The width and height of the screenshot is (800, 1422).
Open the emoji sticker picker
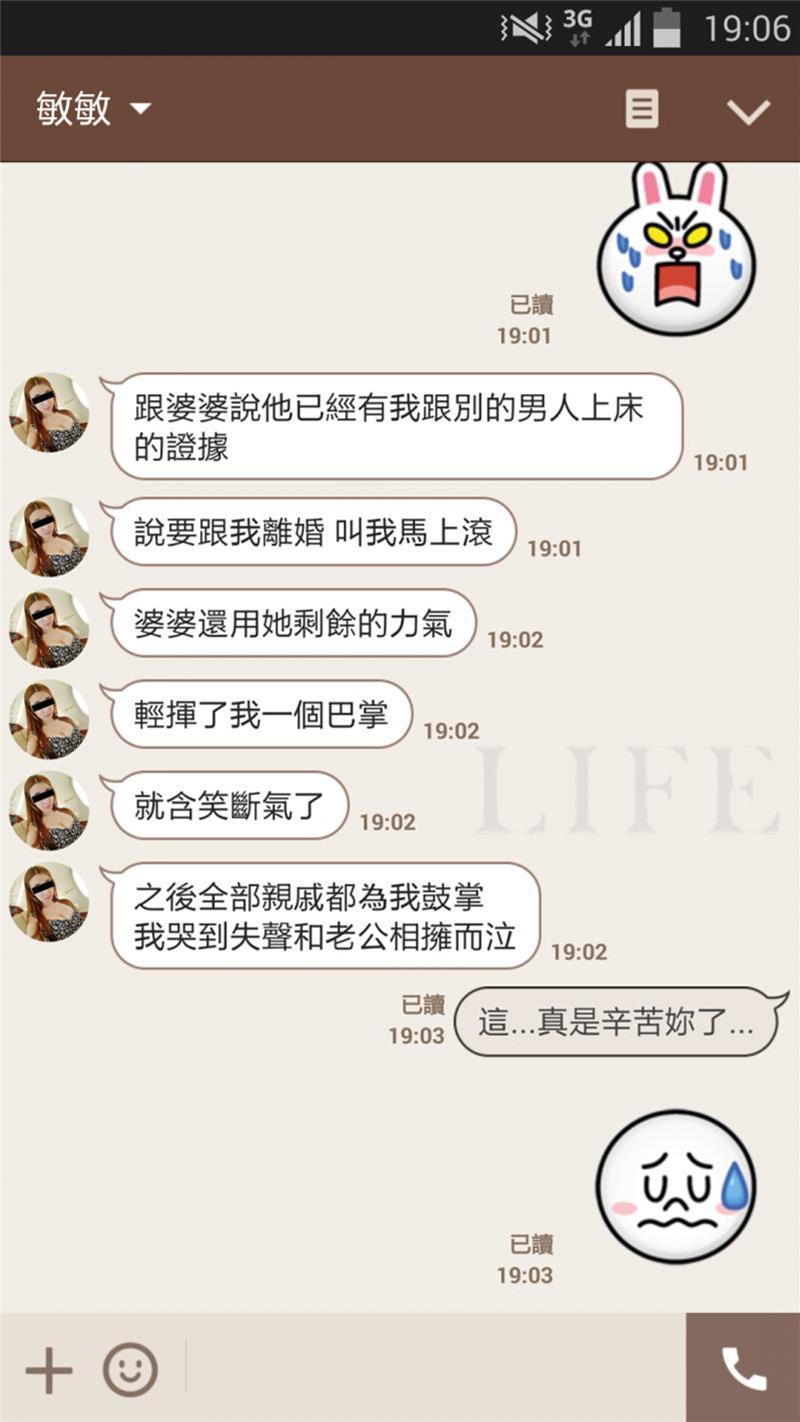[x=131, y=1369]
